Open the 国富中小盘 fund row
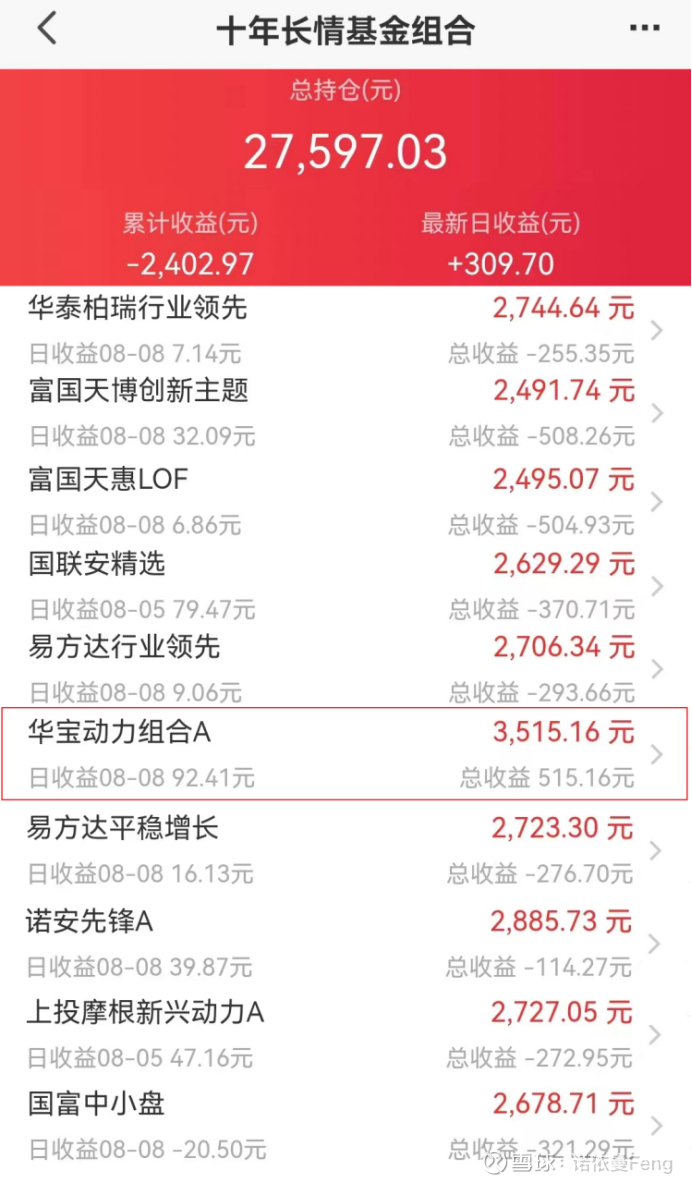 [x=345, y=1125]
